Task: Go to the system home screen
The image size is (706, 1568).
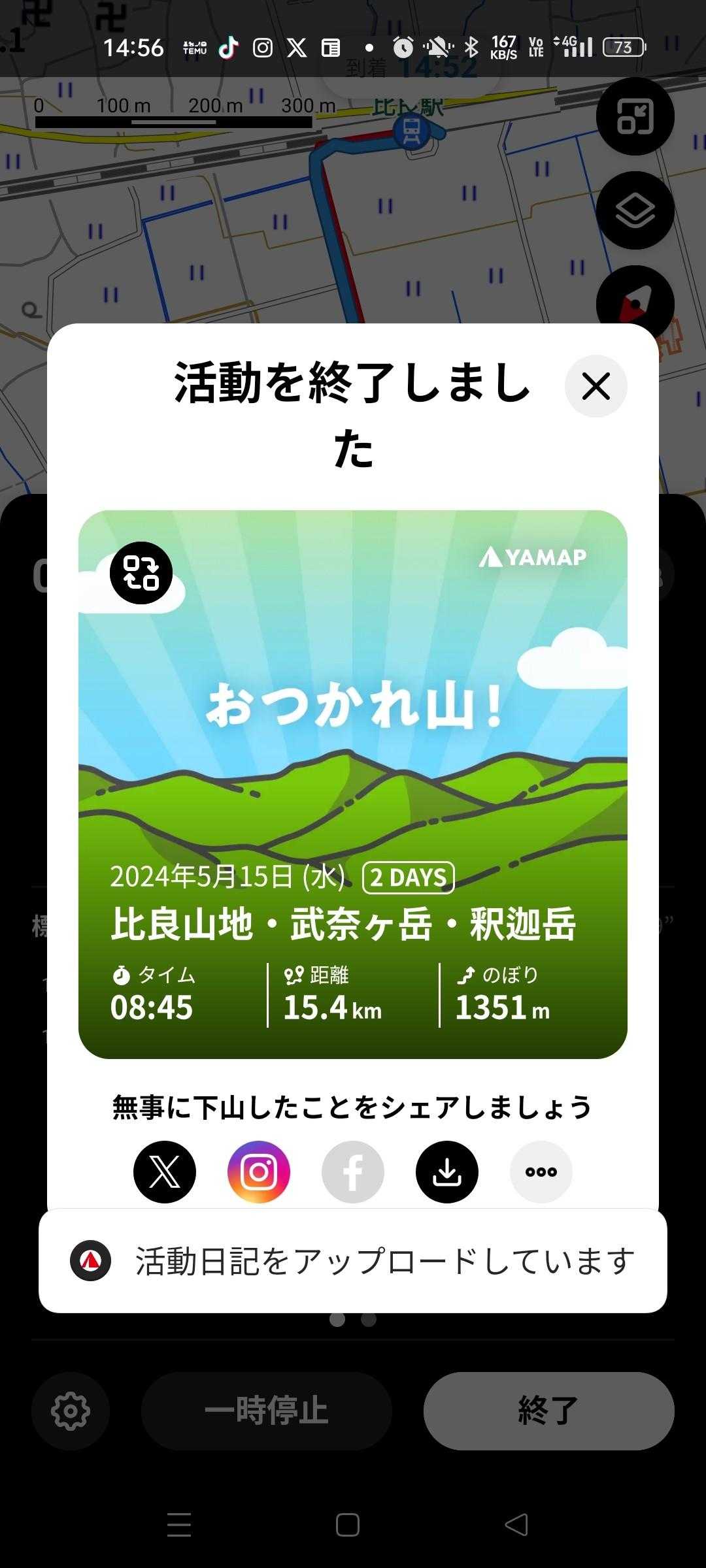Action: [x=348, y=1525]
